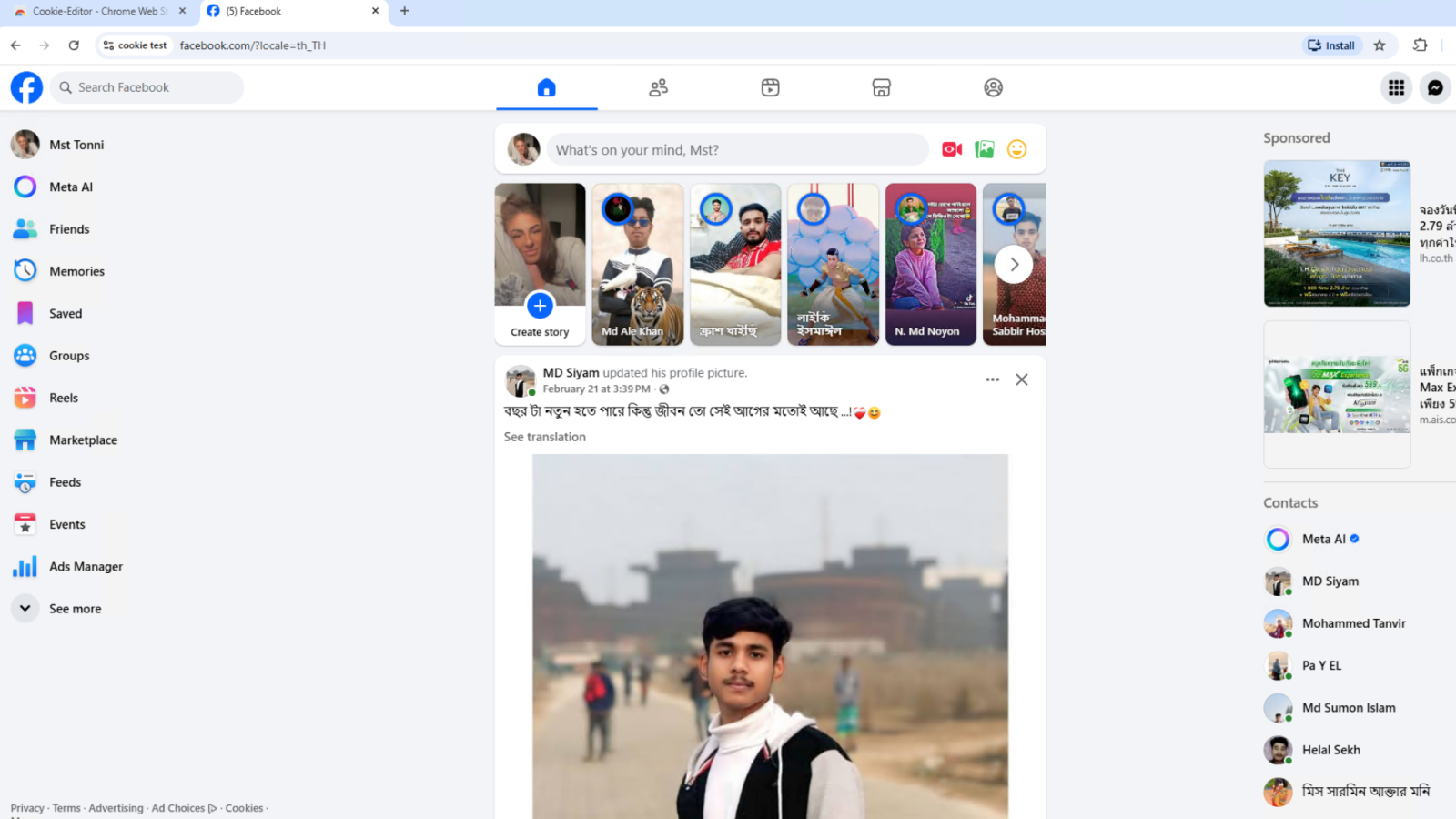Image resolution: width=1456 pixels, height=819 pixels.
Task: Start a live video from composer
Action: click(952, 149)
